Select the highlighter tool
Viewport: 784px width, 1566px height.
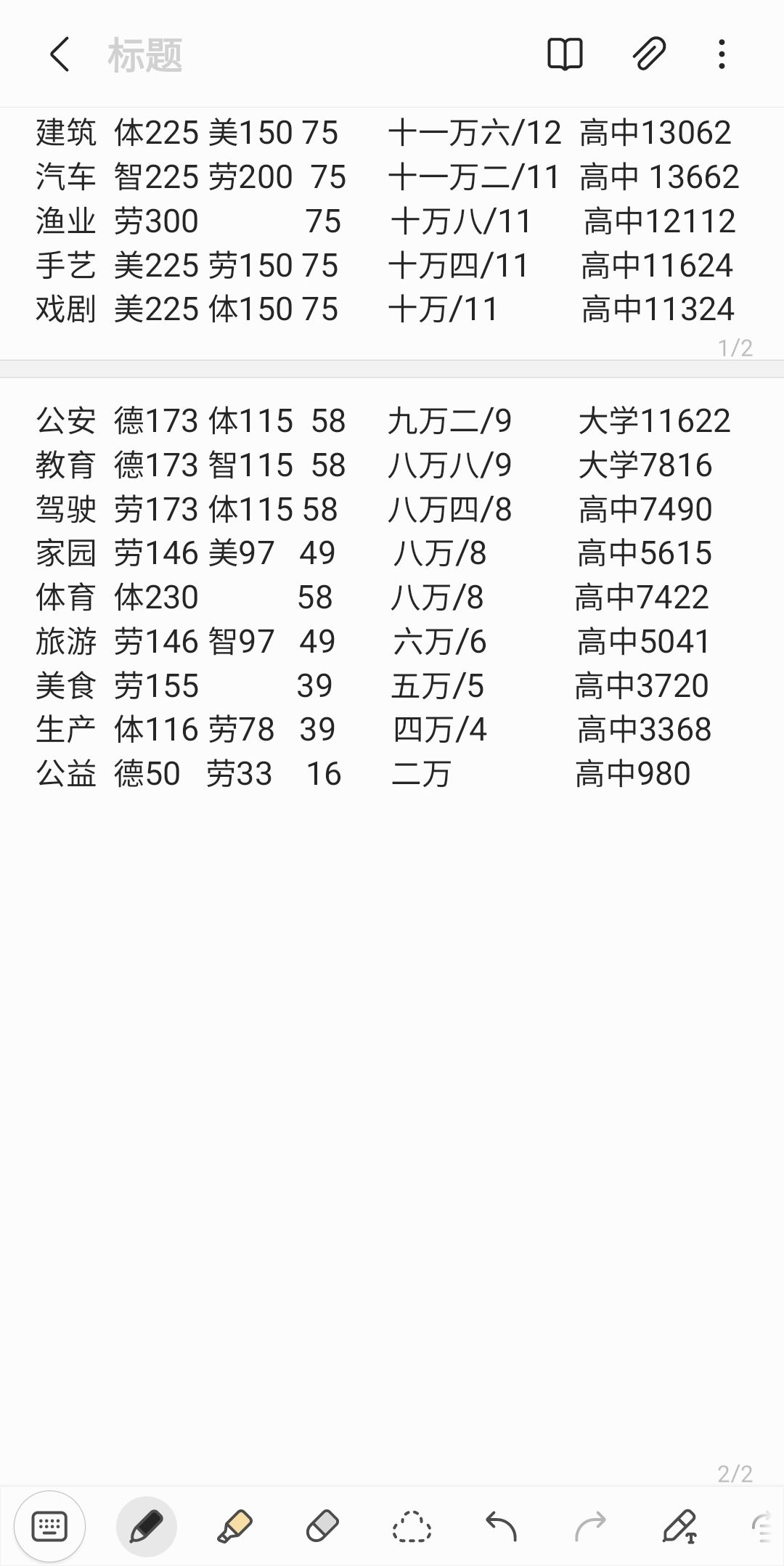point(234,1526)
